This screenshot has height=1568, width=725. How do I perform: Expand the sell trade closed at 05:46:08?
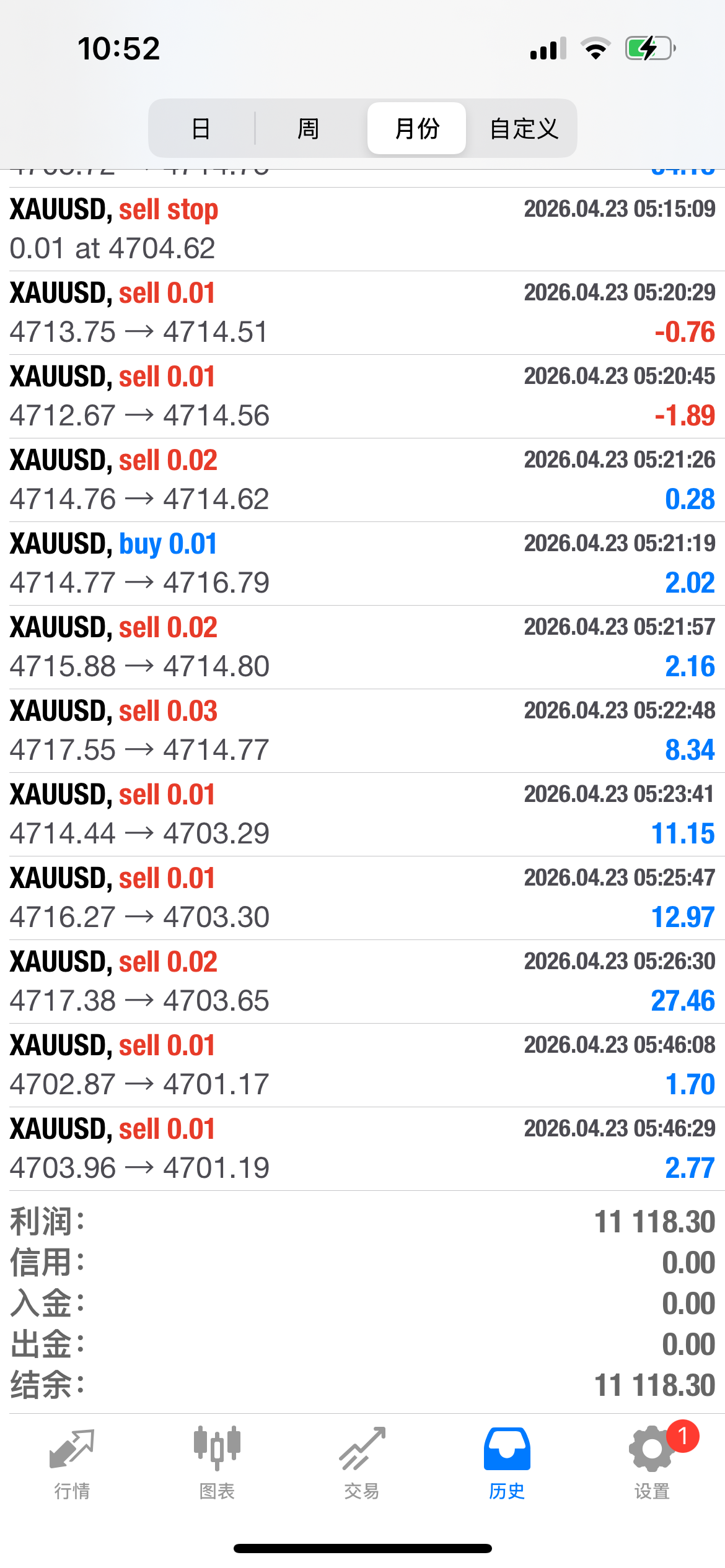pos(362,1065)
